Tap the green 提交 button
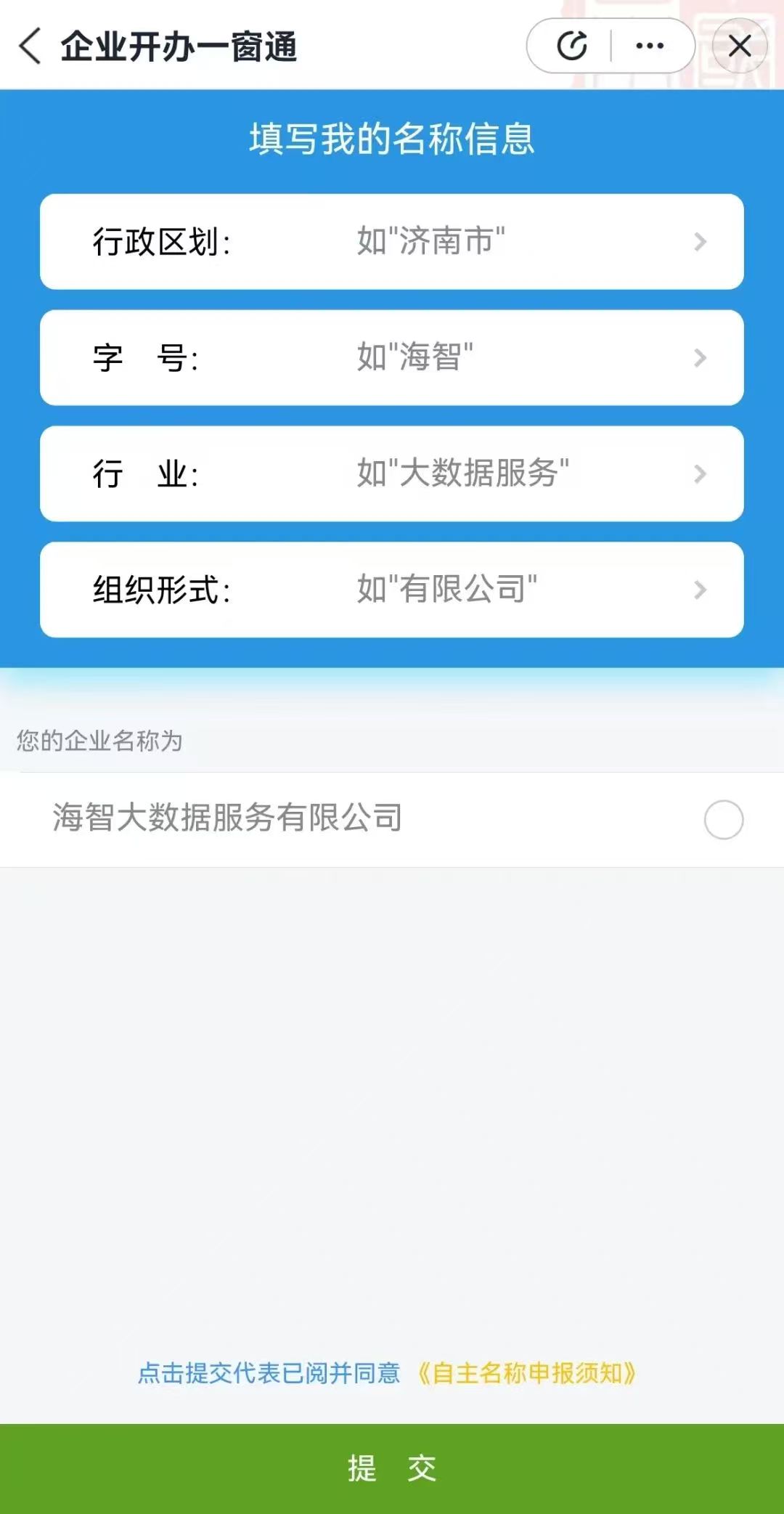Screen dimensions: 784x1514 tap(392, 1468)
